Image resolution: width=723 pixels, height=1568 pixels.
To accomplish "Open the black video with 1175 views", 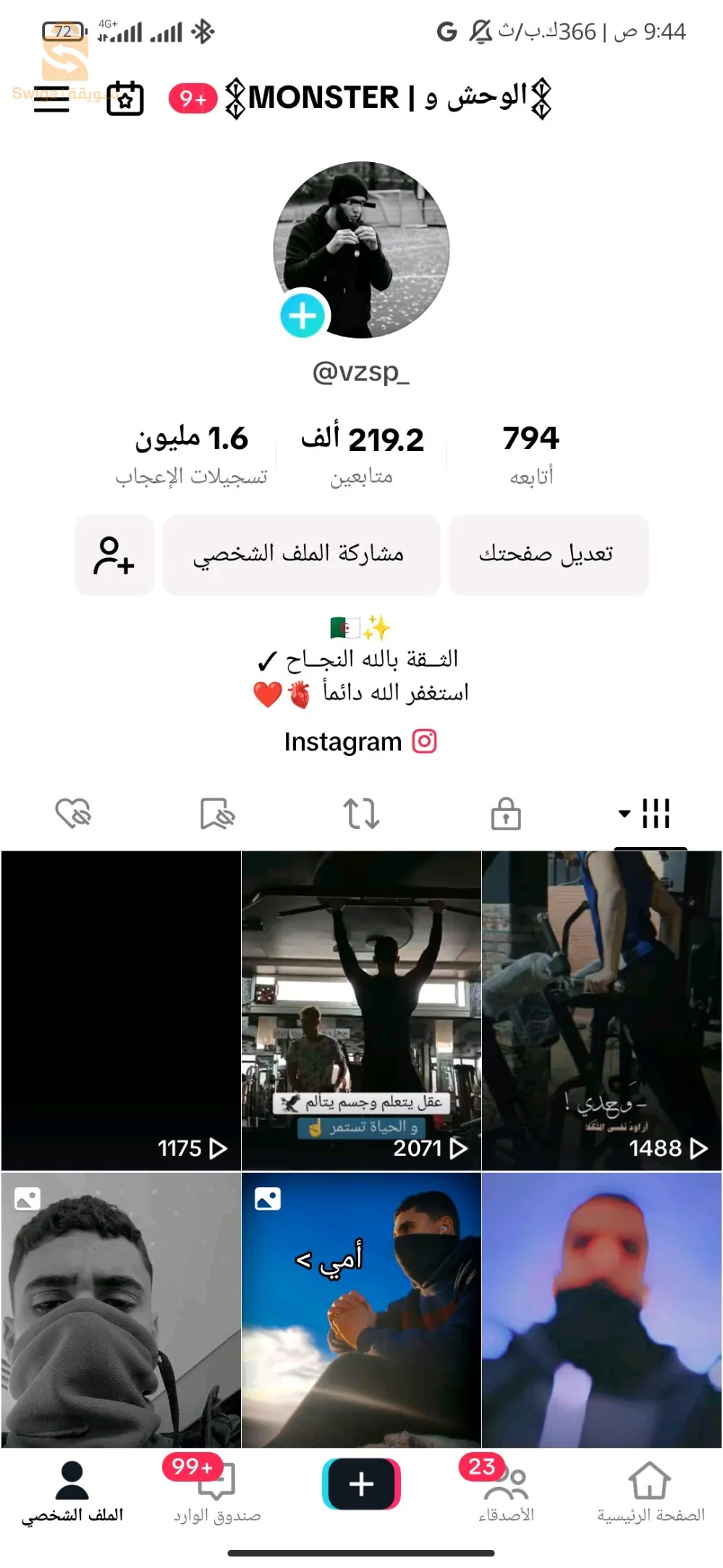I will (x=121, y=1010).
